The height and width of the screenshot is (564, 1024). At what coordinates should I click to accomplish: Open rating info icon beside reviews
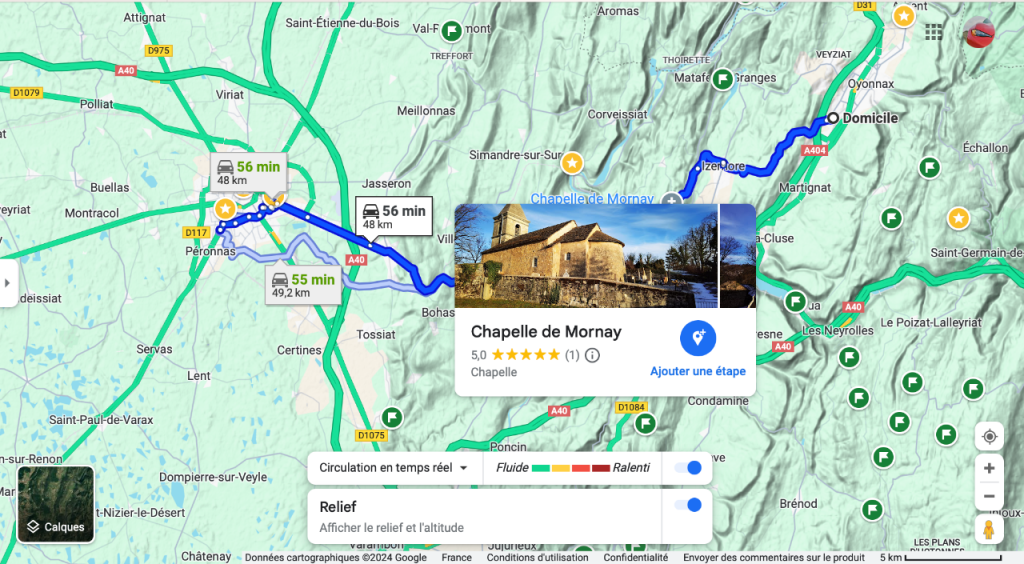click(x=593, y=355)
